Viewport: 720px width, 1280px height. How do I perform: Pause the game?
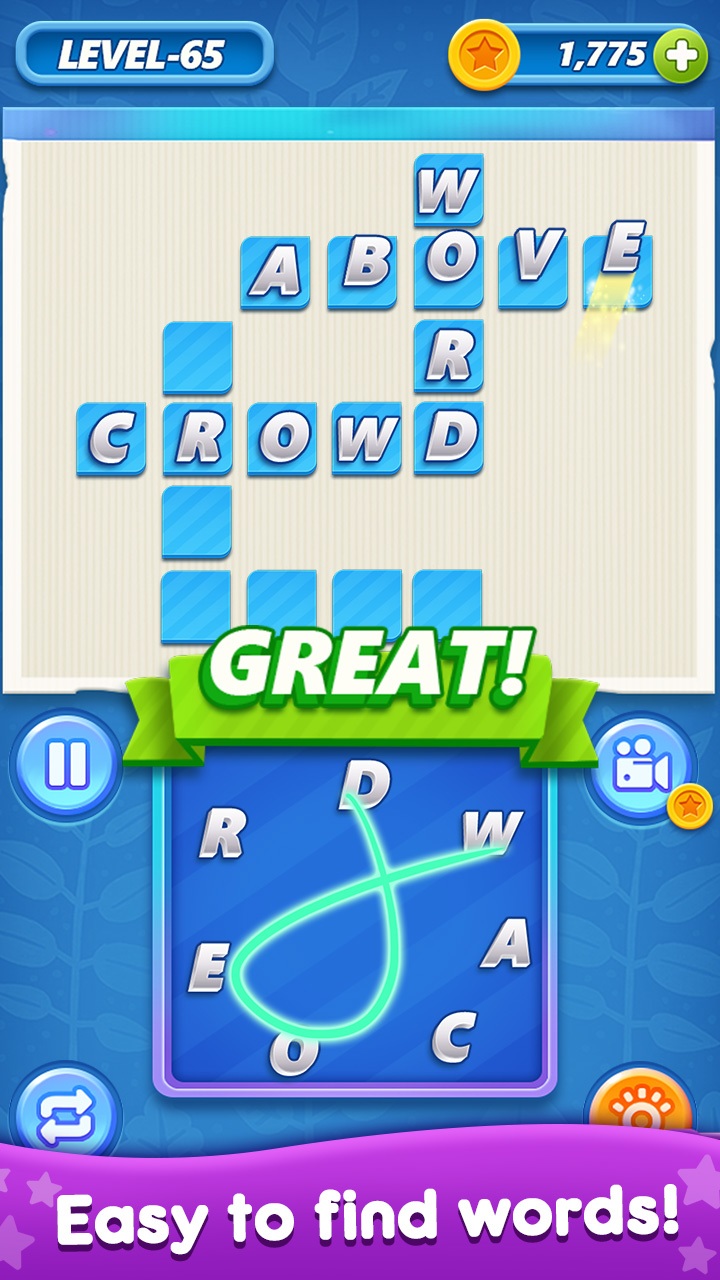(x=66, y=766)
